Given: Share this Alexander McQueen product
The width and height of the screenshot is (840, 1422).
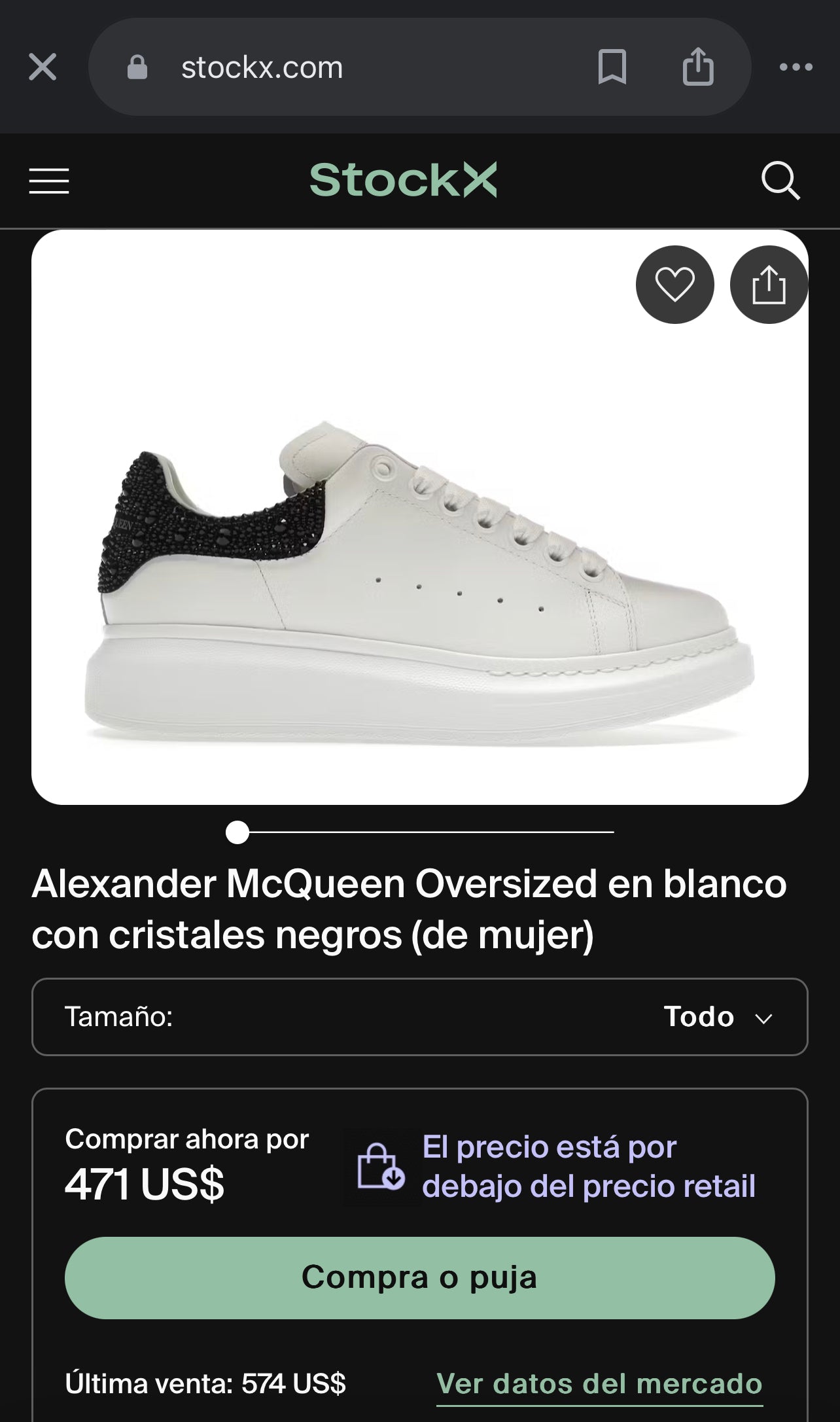Looking at the screenshot, I should (769, 285).
